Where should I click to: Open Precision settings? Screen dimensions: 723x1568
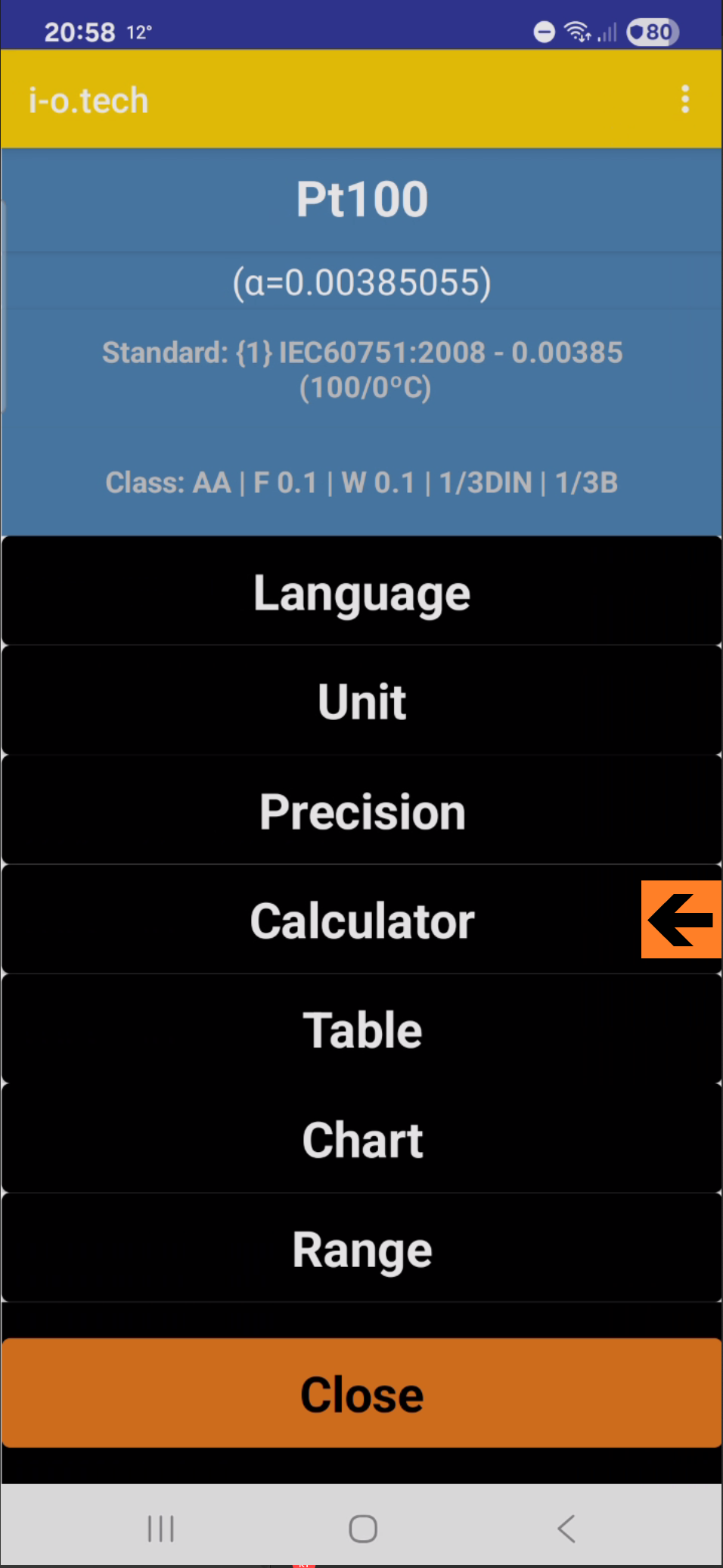click(x=361, y=811)
